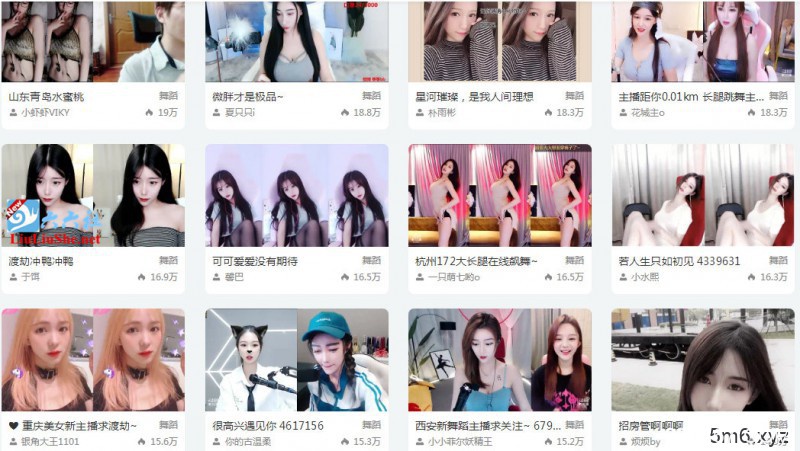This screenshot has width=800, height=451.
Task: Open the 可可爱爱没有期待 stream card
Action: (x=296, y=196)
